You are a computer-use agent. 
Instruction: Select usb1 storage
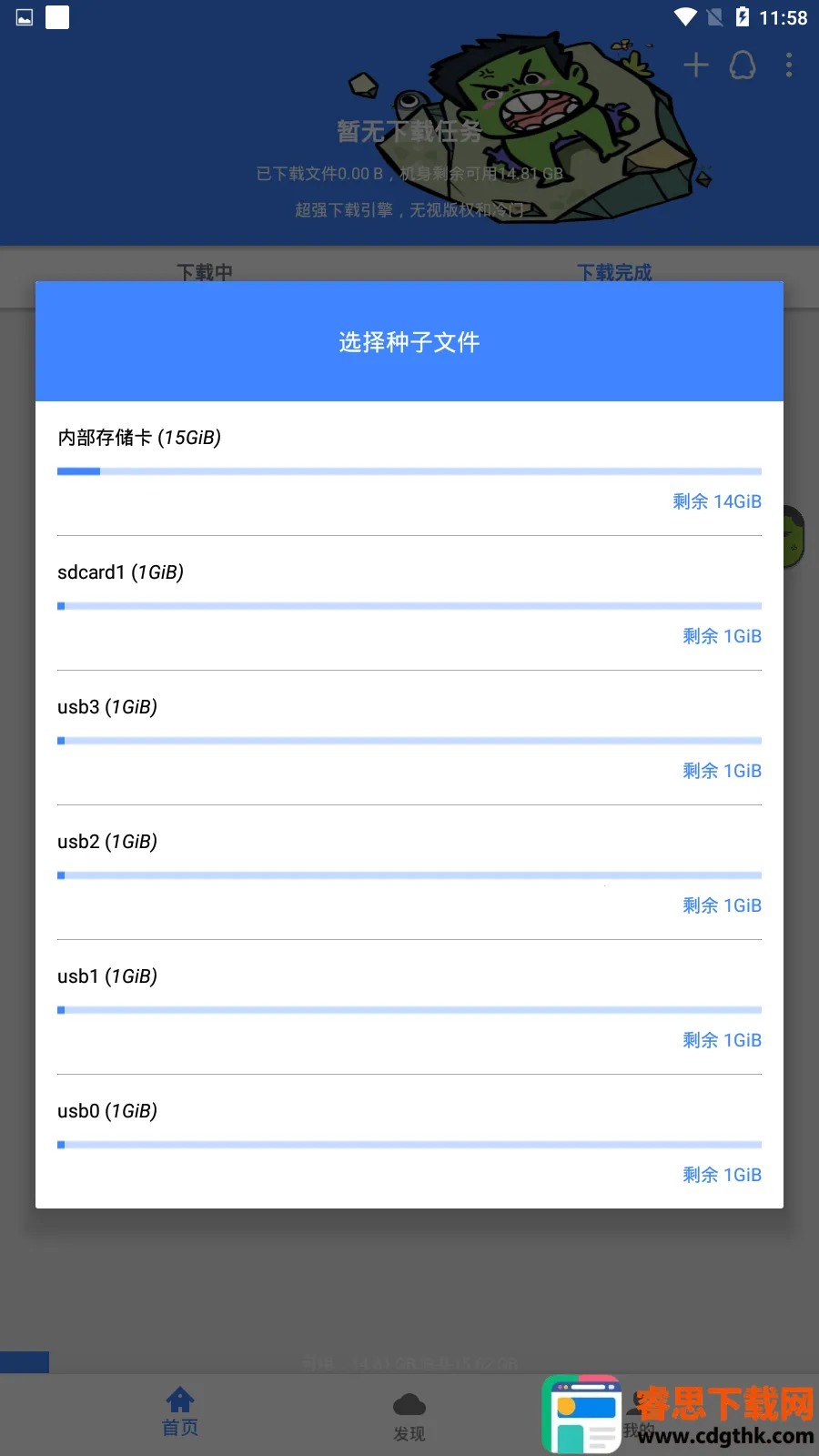[409, 1006]
